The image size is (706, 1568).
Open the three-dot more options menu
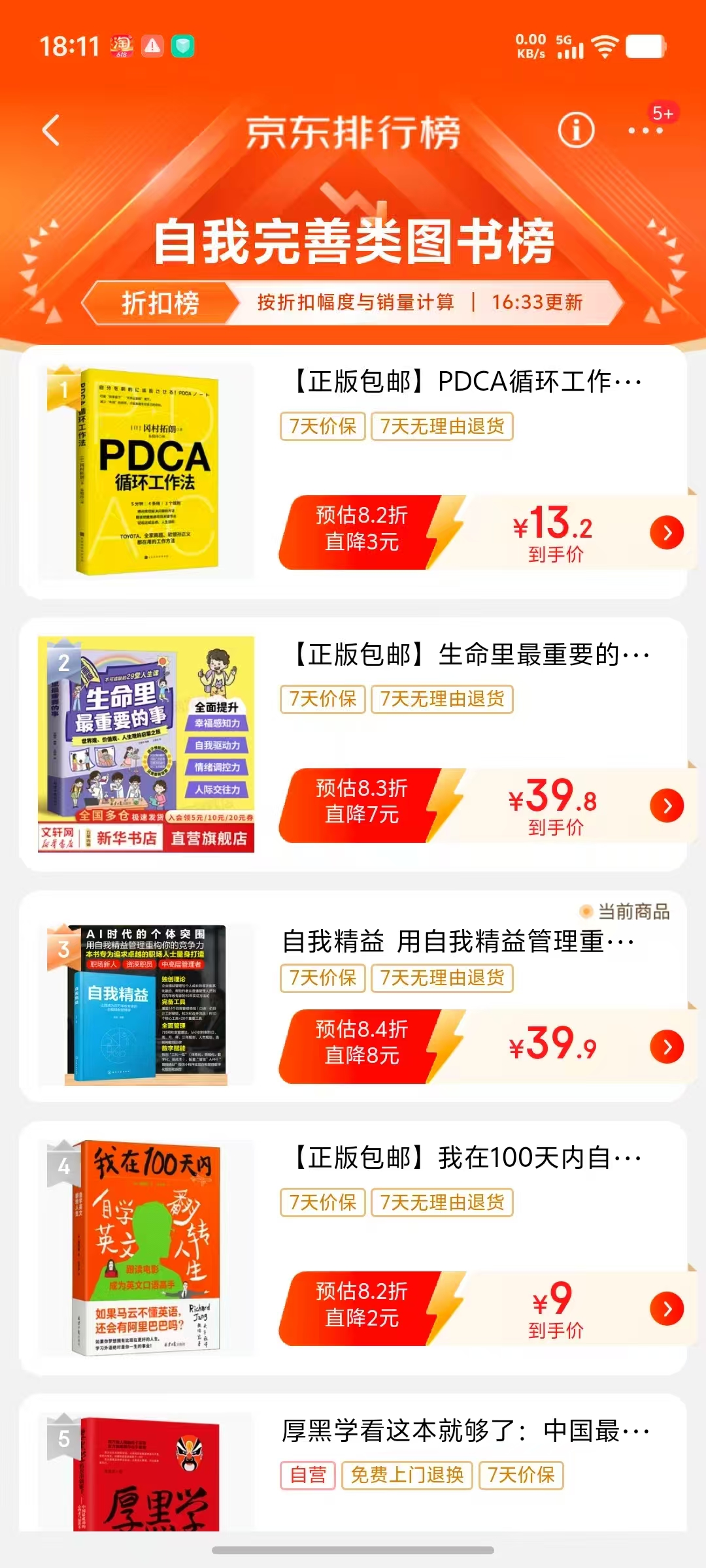[x=645, y=130]
